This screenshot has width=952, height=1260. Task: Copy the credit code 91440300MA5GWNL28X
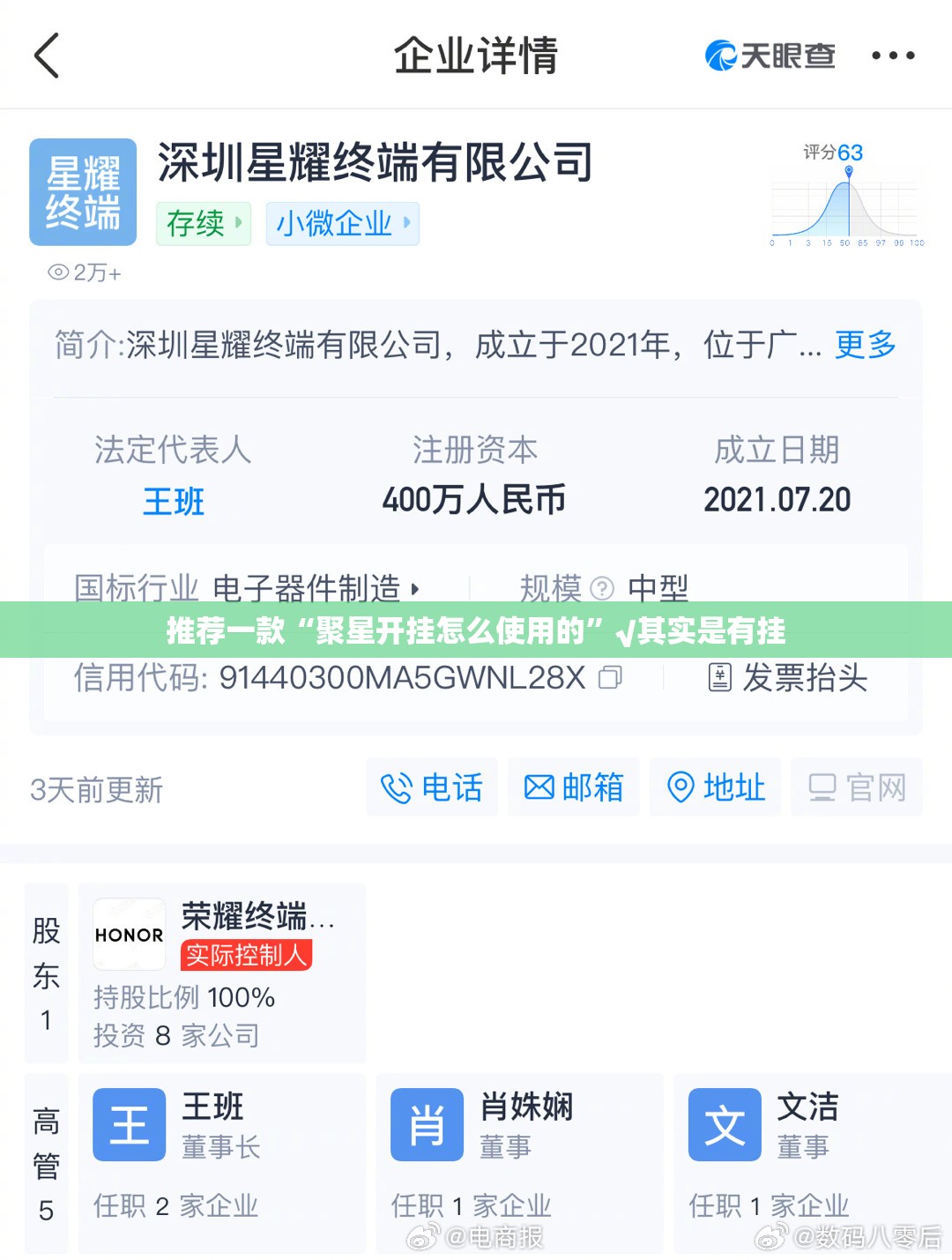point(610,677)
